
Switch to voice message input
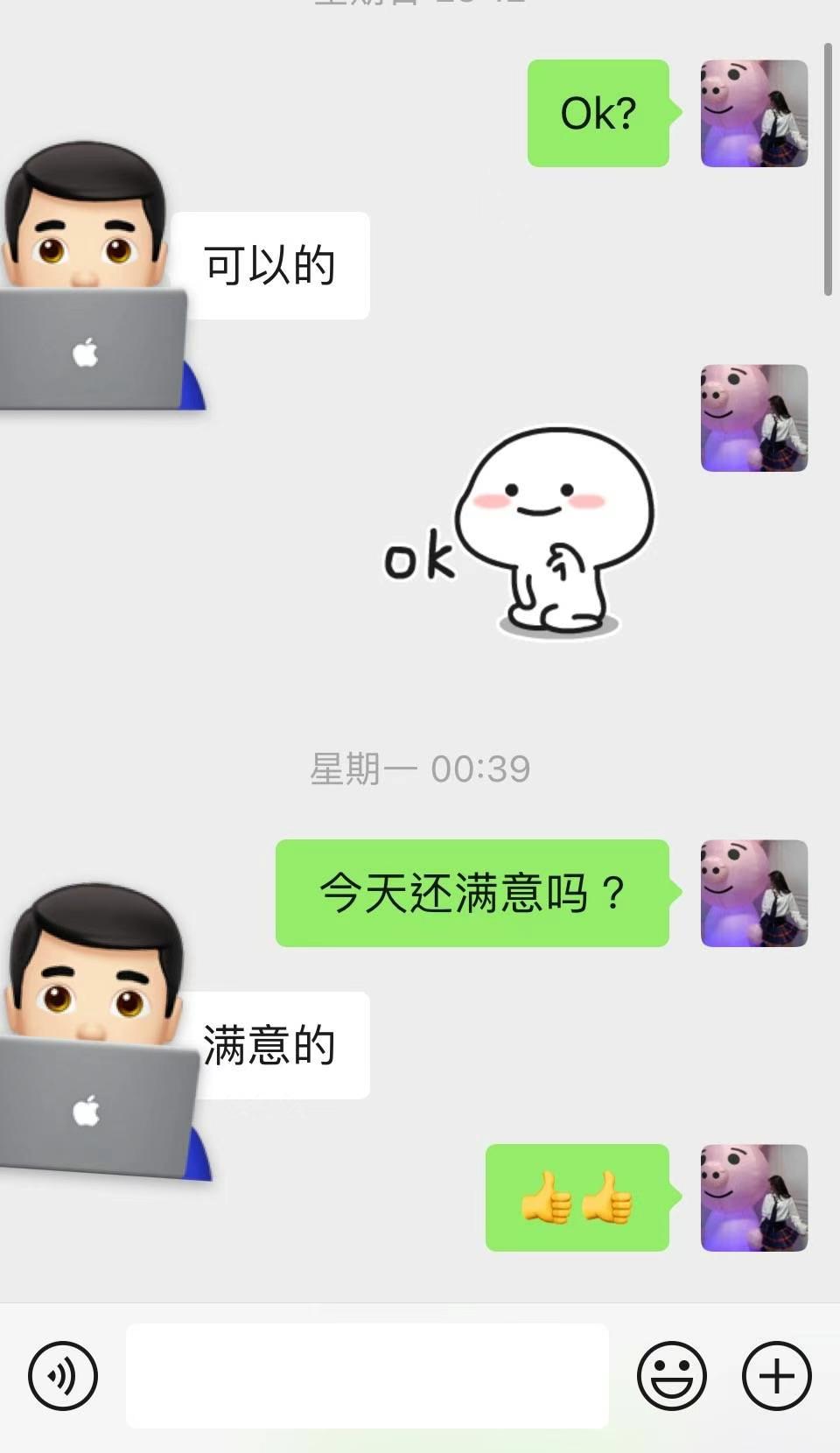(x=63, y=1376)
